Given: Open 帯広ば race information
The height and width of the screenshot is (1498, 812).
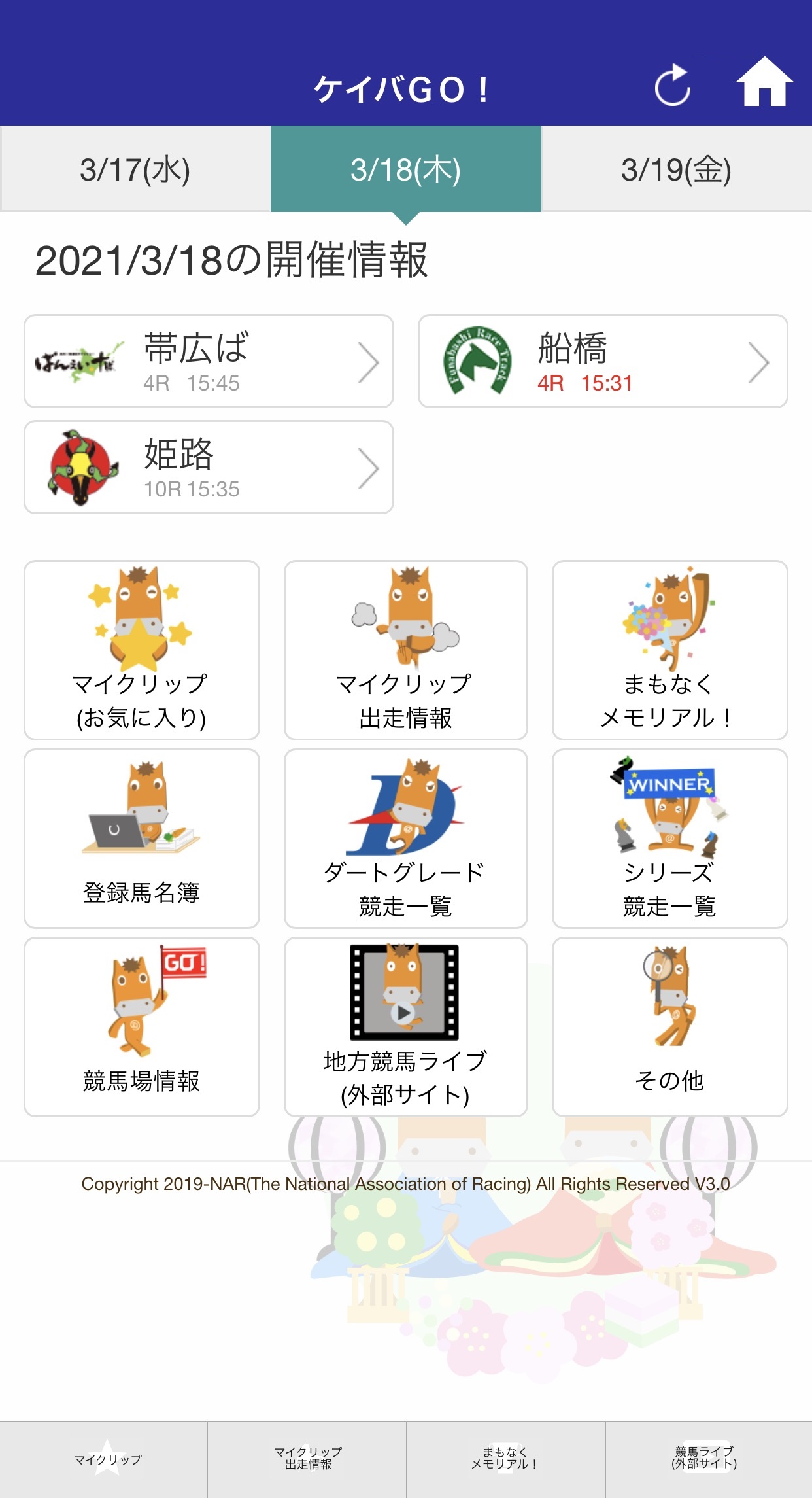Looking at the screenshot, I should click(209, 361).
